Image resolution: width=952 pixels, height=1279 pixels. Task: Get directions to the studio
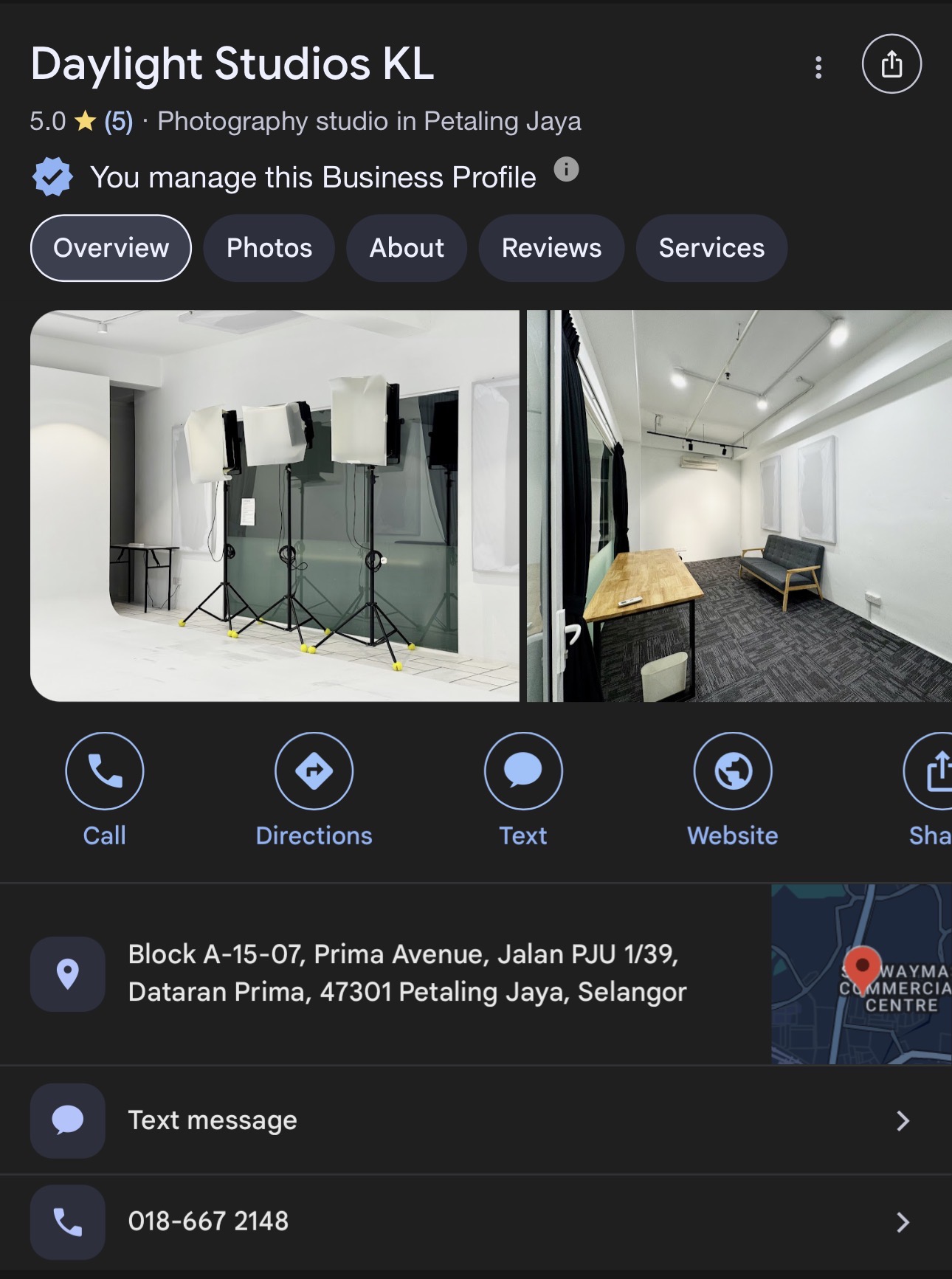click(314, 772)
